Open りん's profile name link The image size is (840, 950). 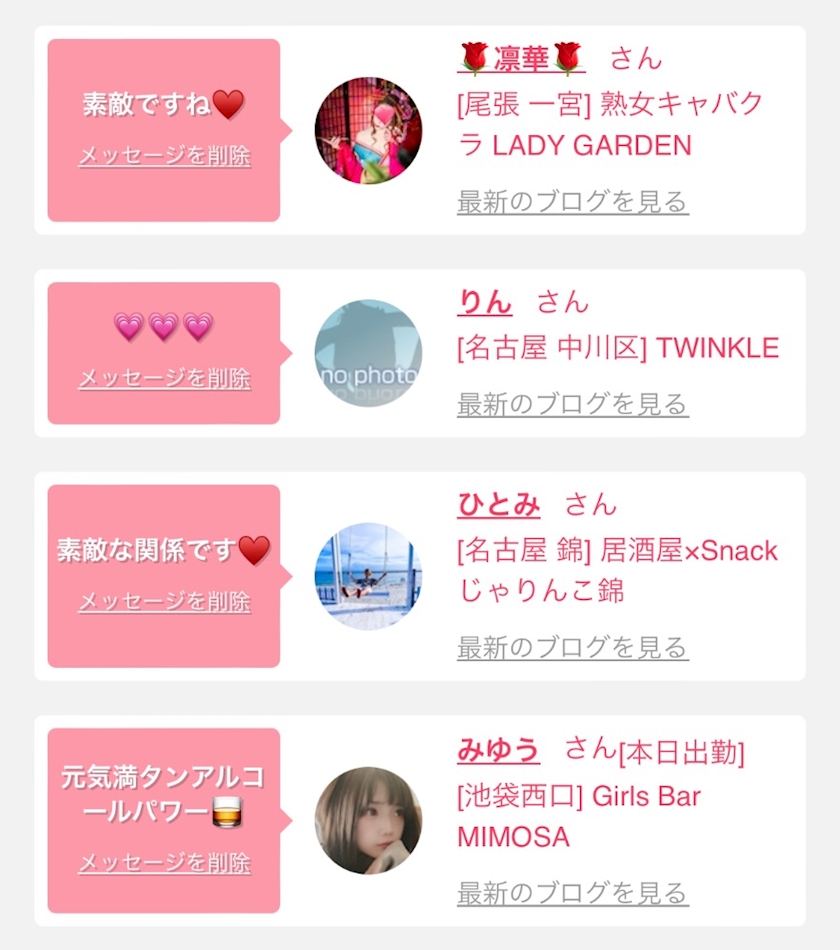tap(485, 302)
